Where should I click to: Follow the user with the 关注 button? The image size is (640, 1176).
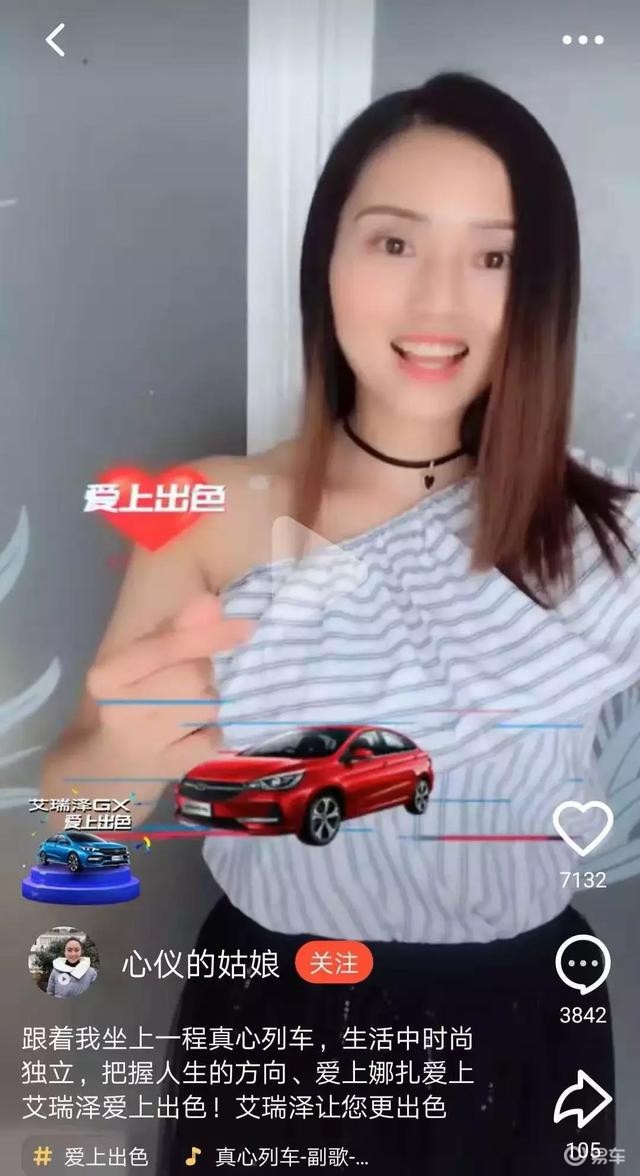(x=333, y=964)
